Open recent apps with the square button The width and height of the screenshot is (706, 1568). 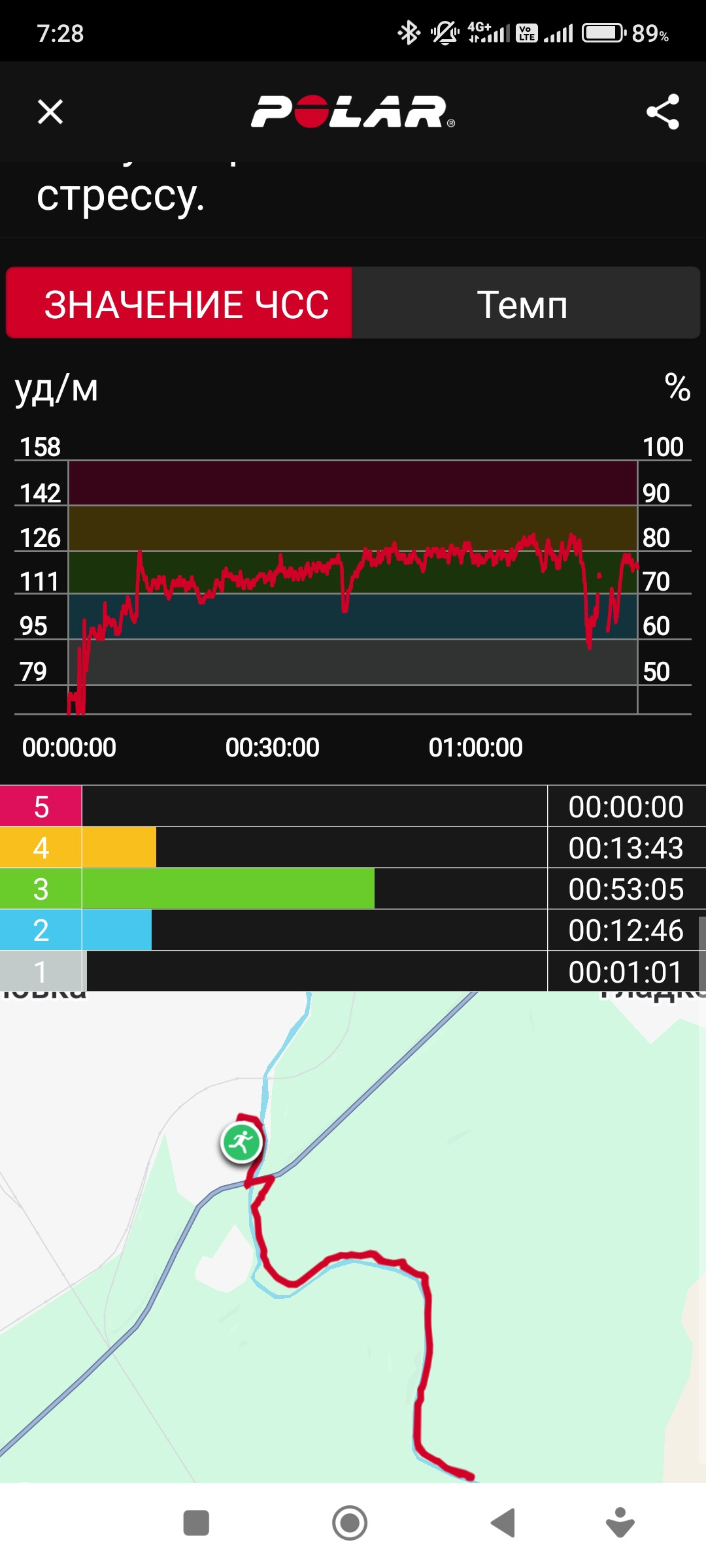point(196,1523)
